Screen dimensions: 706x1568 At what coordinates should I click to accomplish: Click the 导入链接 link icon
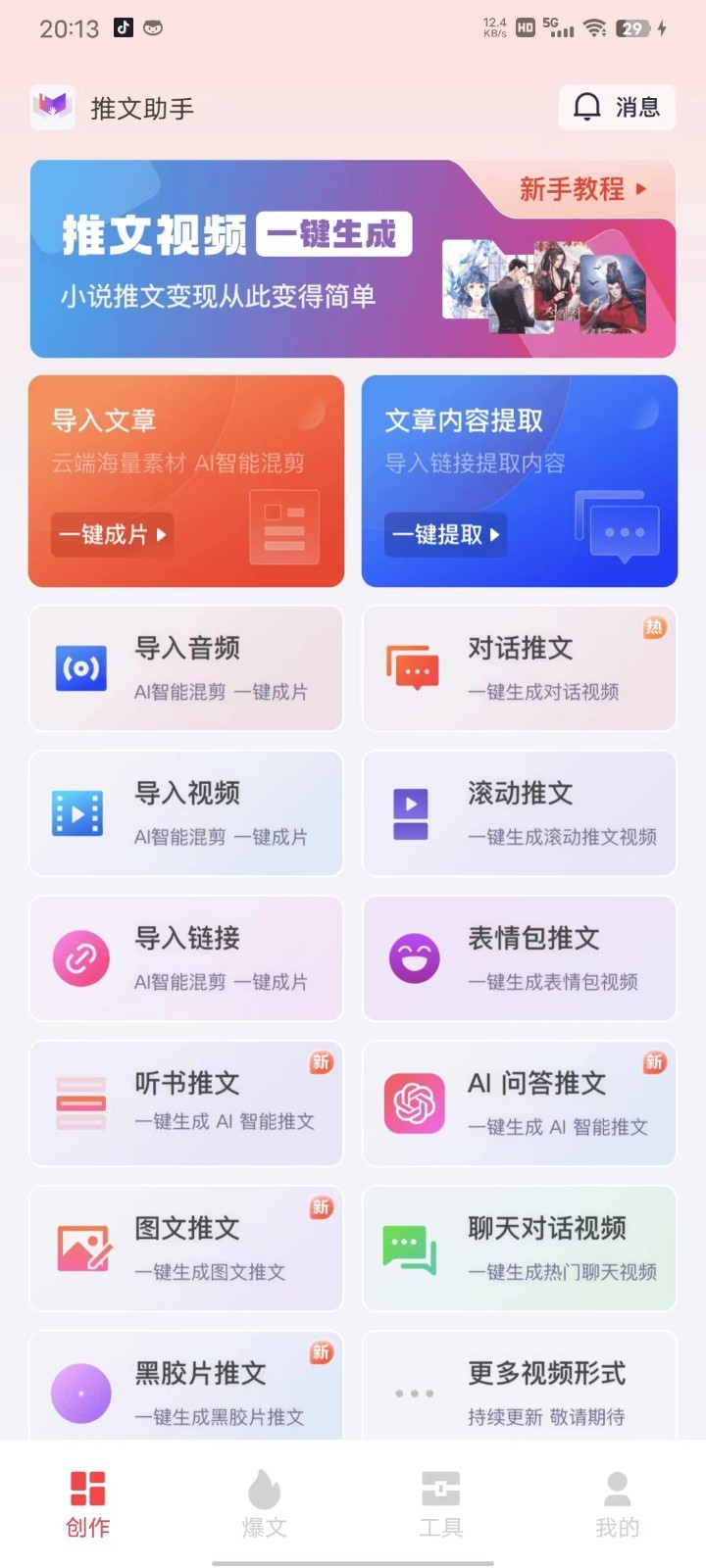(79, 958)
